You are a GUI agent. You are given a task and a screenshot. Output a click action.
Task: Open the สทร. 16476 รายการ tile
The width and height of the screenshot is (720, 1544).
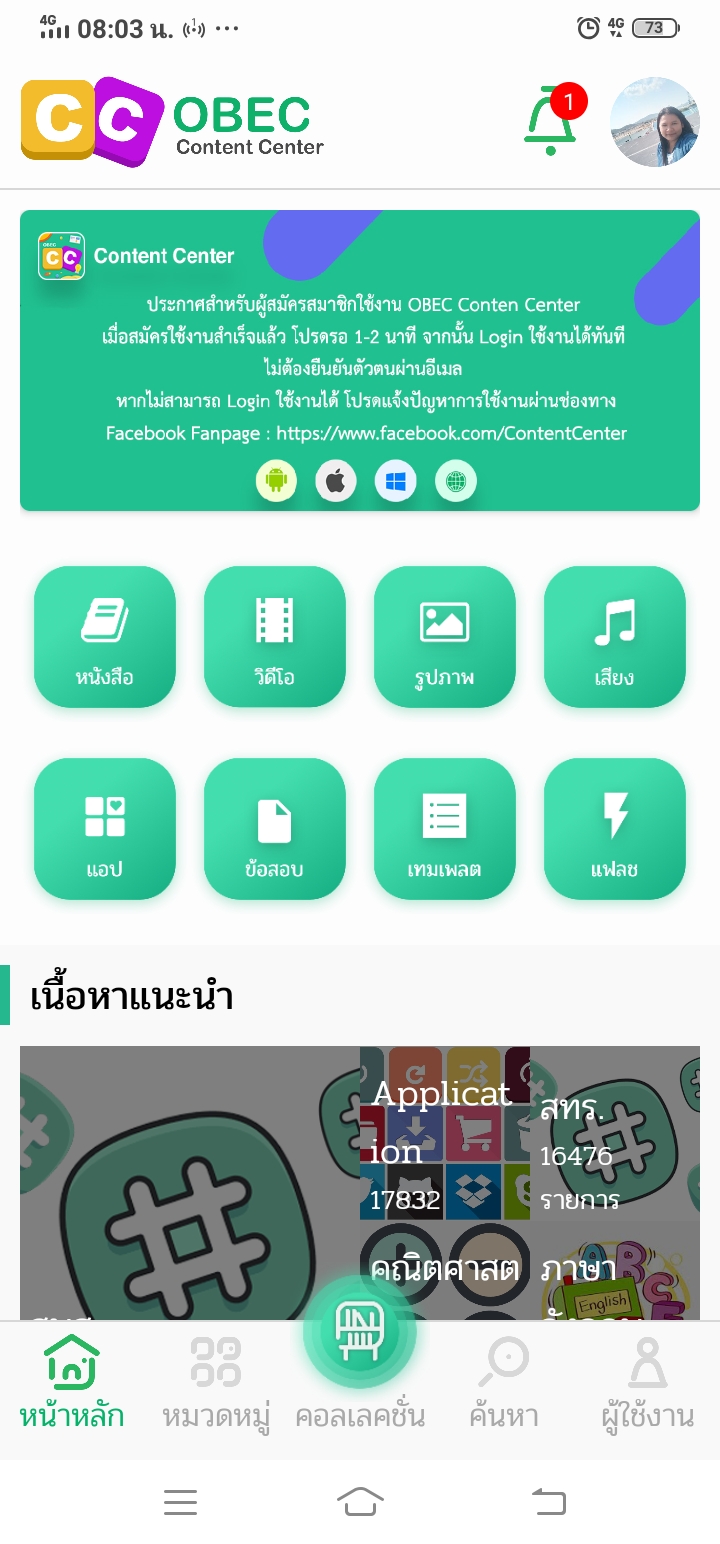(615, 1133)
